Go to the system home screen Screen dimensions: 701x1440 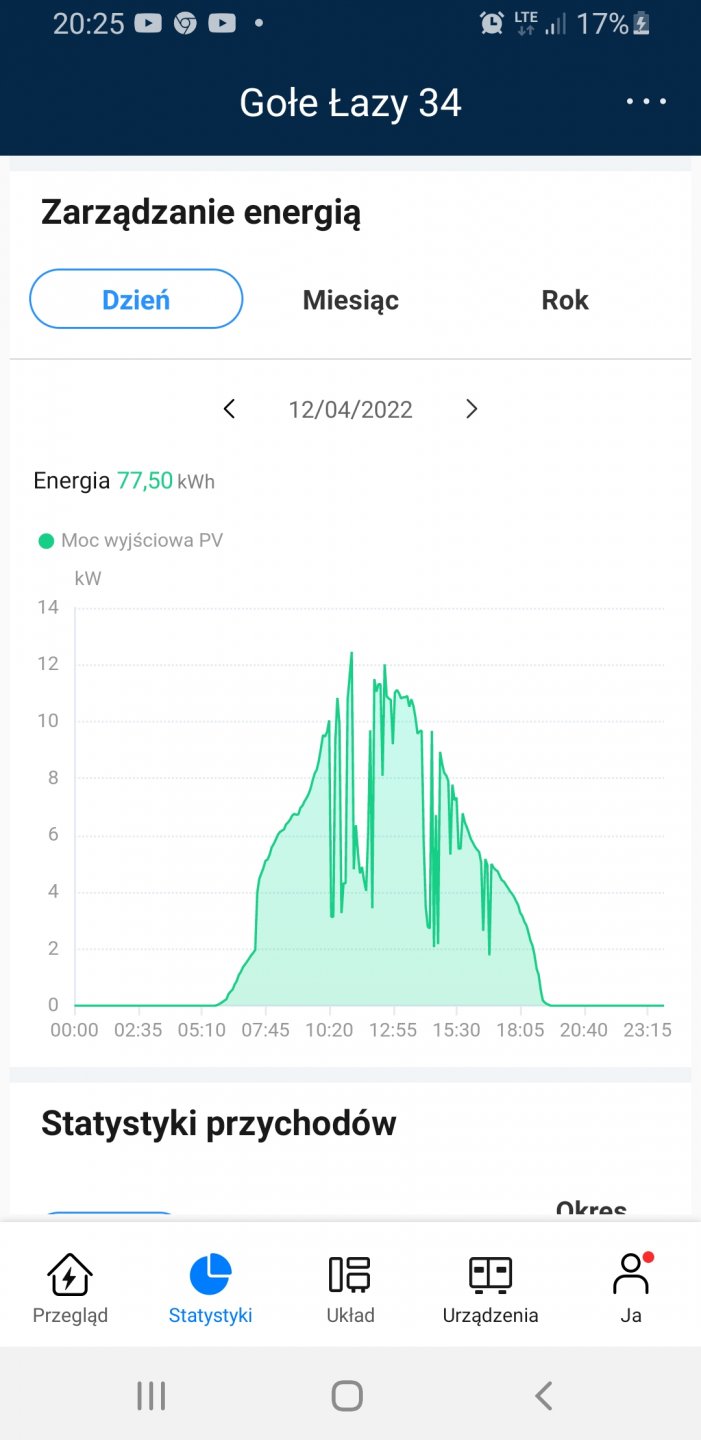pos(347,1395)
